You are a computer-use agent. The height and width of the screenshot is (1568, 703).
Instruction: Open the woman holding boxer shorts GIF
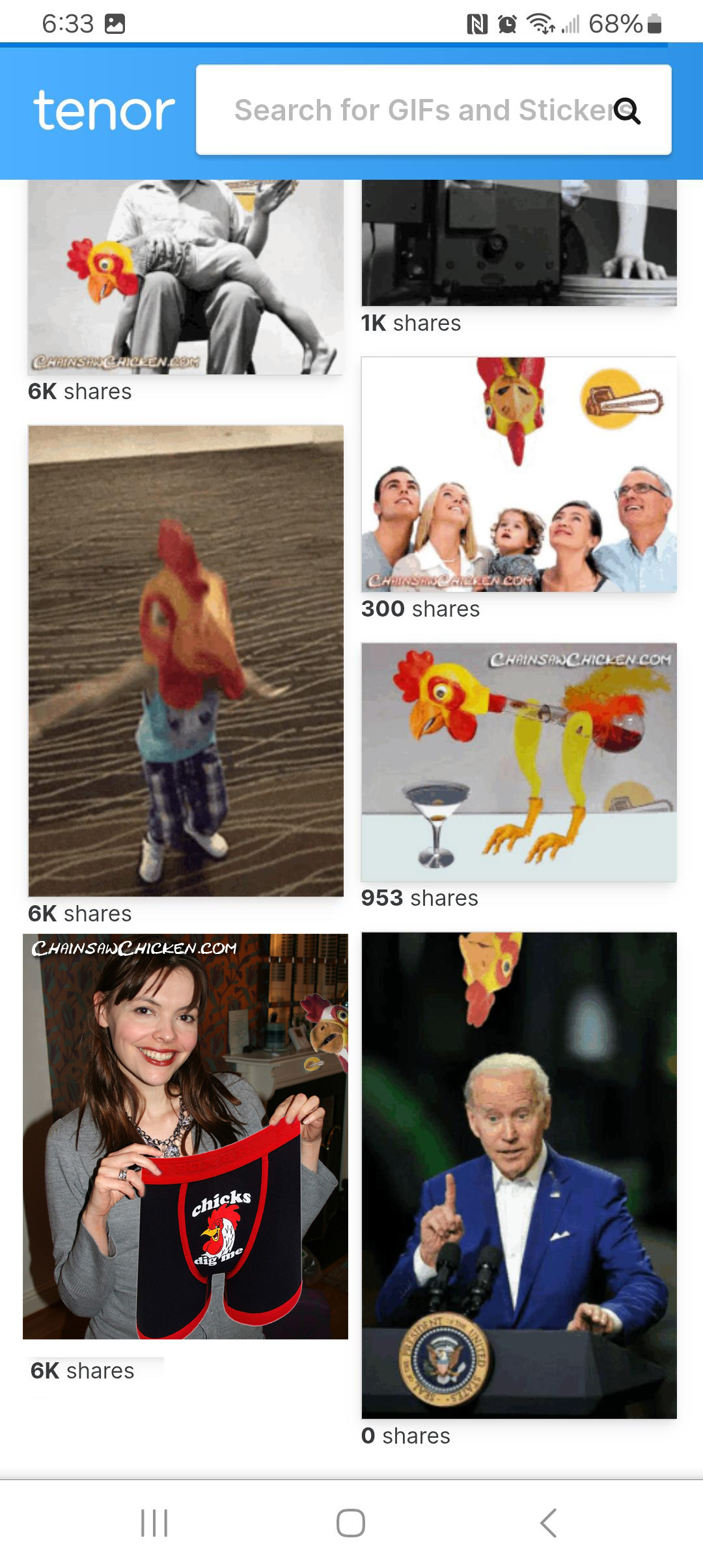tap(186, 1136)
